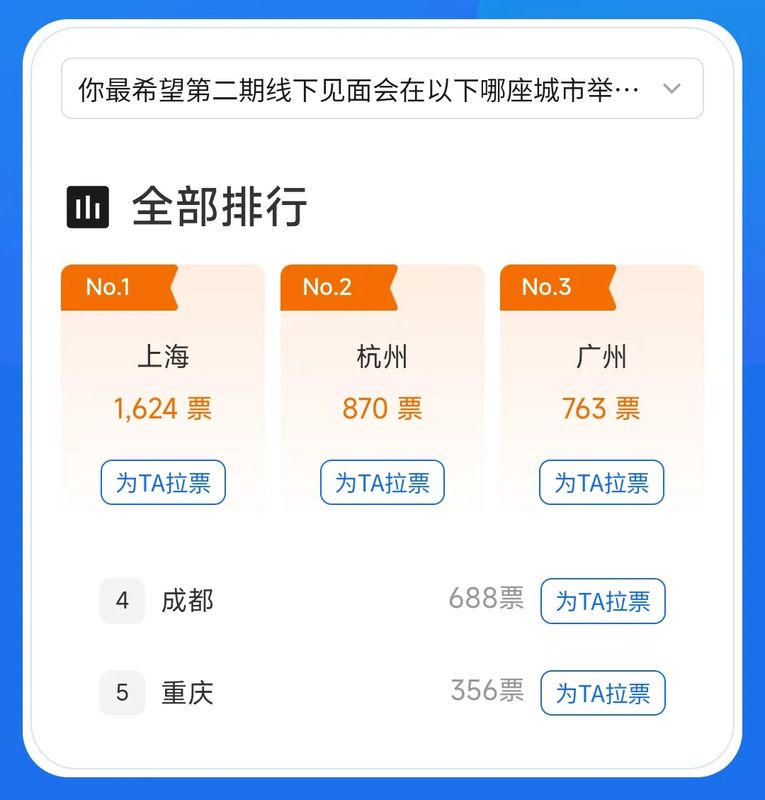
Task: Open the poll question dropdown at the top
Action: (x=382, y=88)
